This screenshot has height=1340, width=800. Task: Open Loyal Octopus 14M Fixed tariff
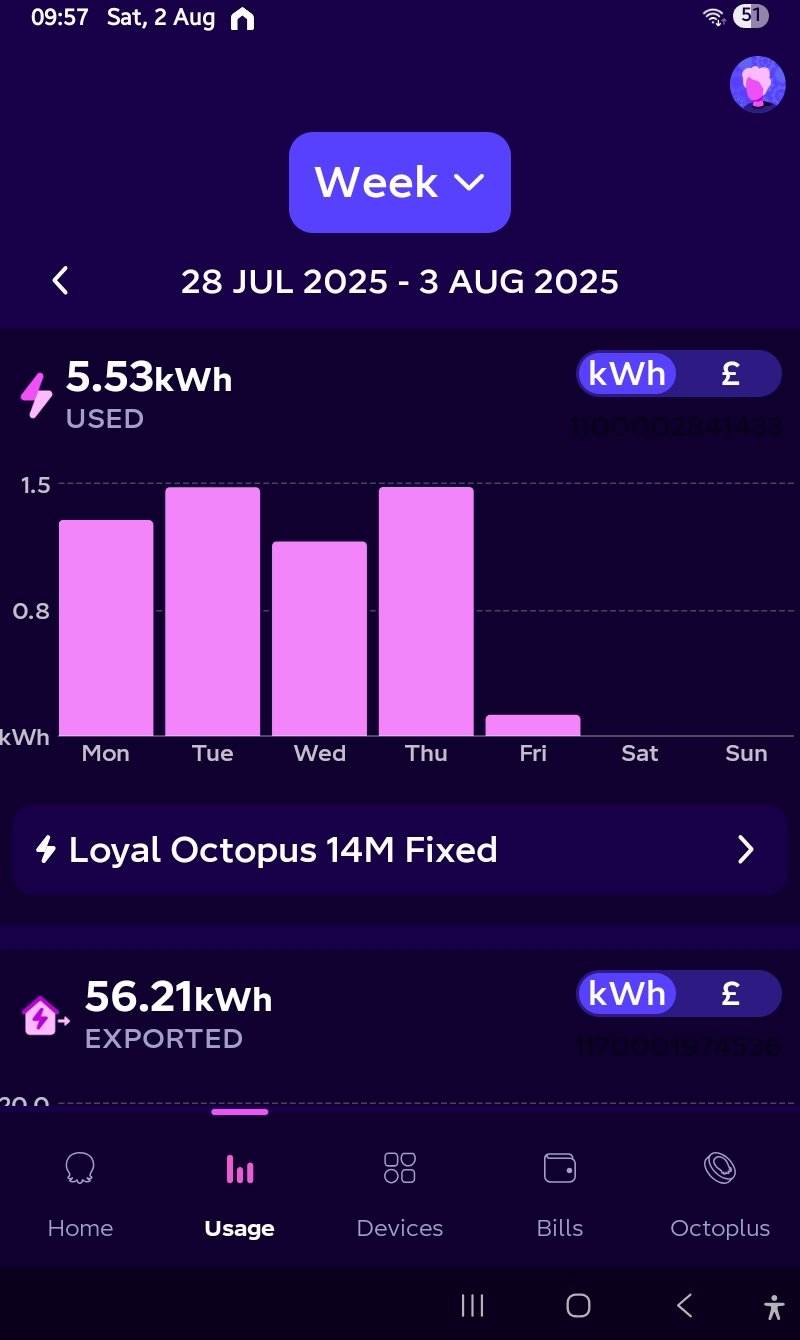pos(400,850)
